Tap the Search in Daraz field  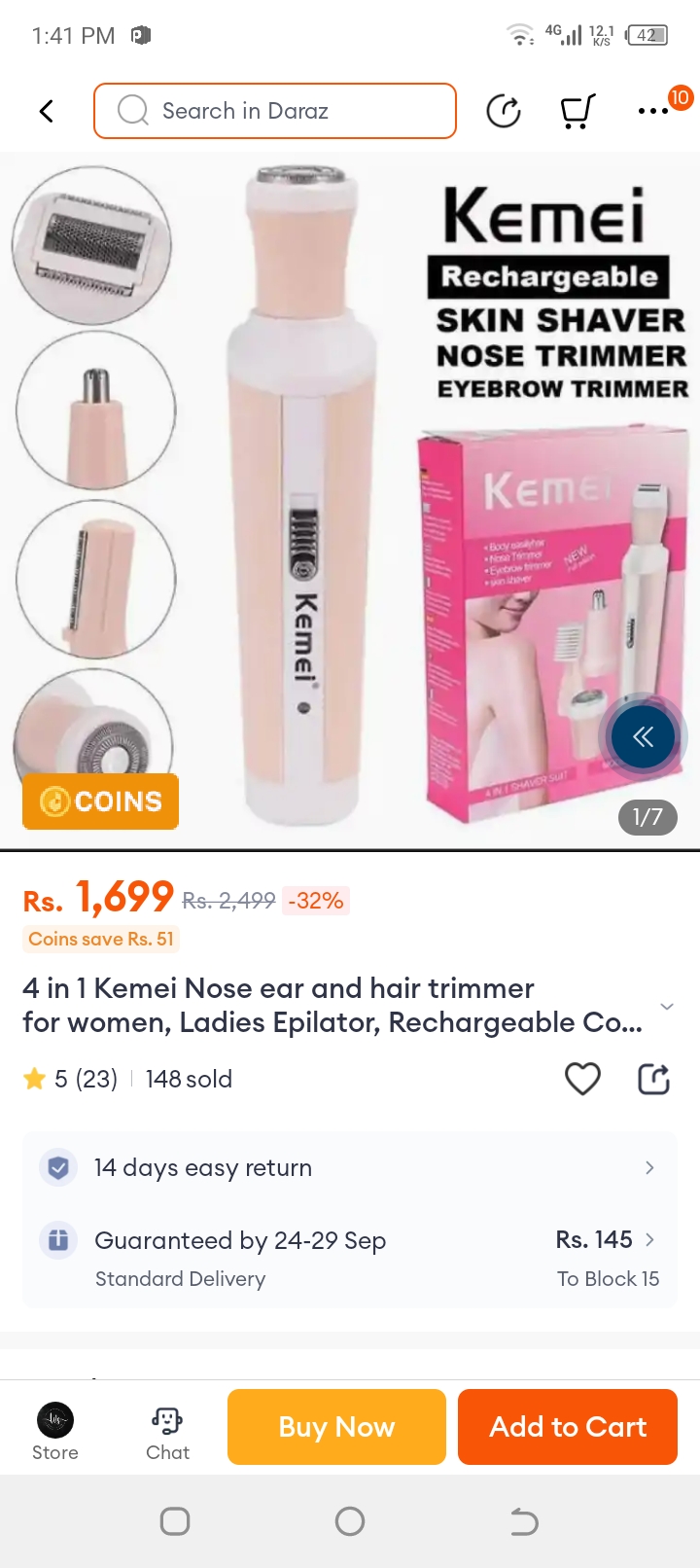tap(275, 111)
